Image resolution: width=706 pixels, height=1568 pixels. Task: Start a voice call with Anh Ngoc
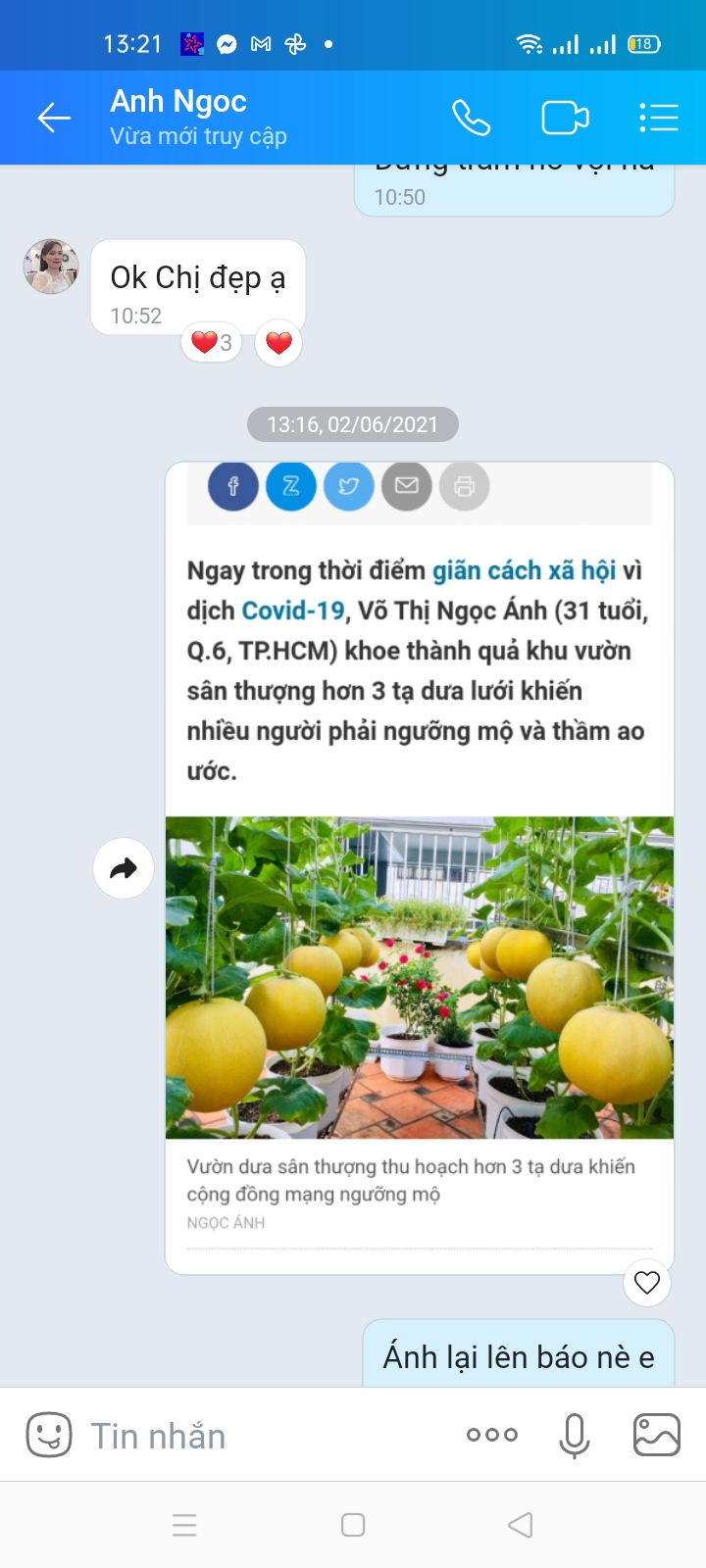pos(471,119)
